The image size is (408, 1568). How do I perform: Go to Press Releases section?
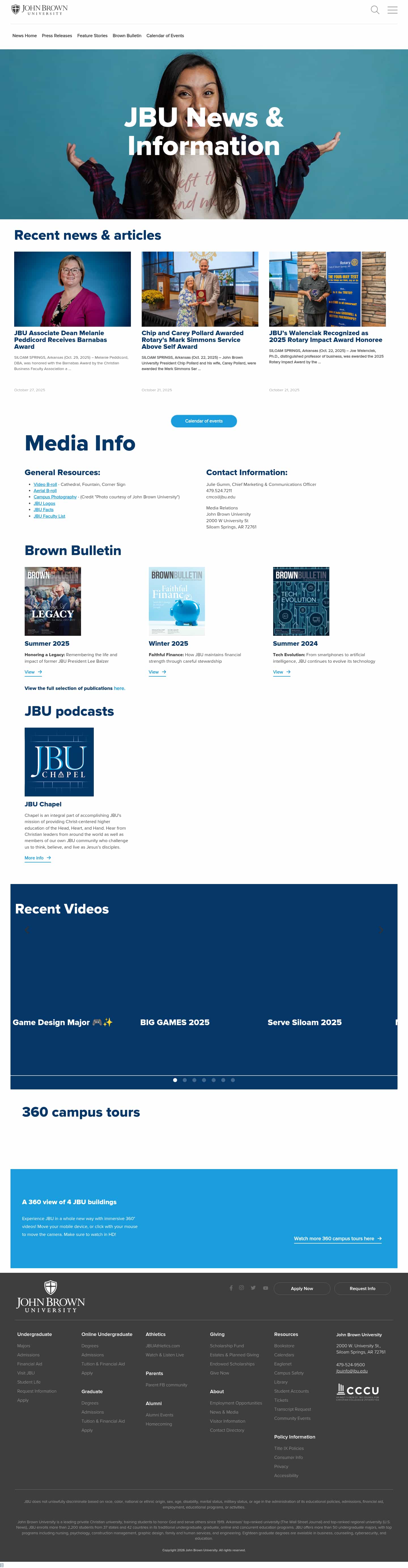pyautogui.click(x=57, y=36)
